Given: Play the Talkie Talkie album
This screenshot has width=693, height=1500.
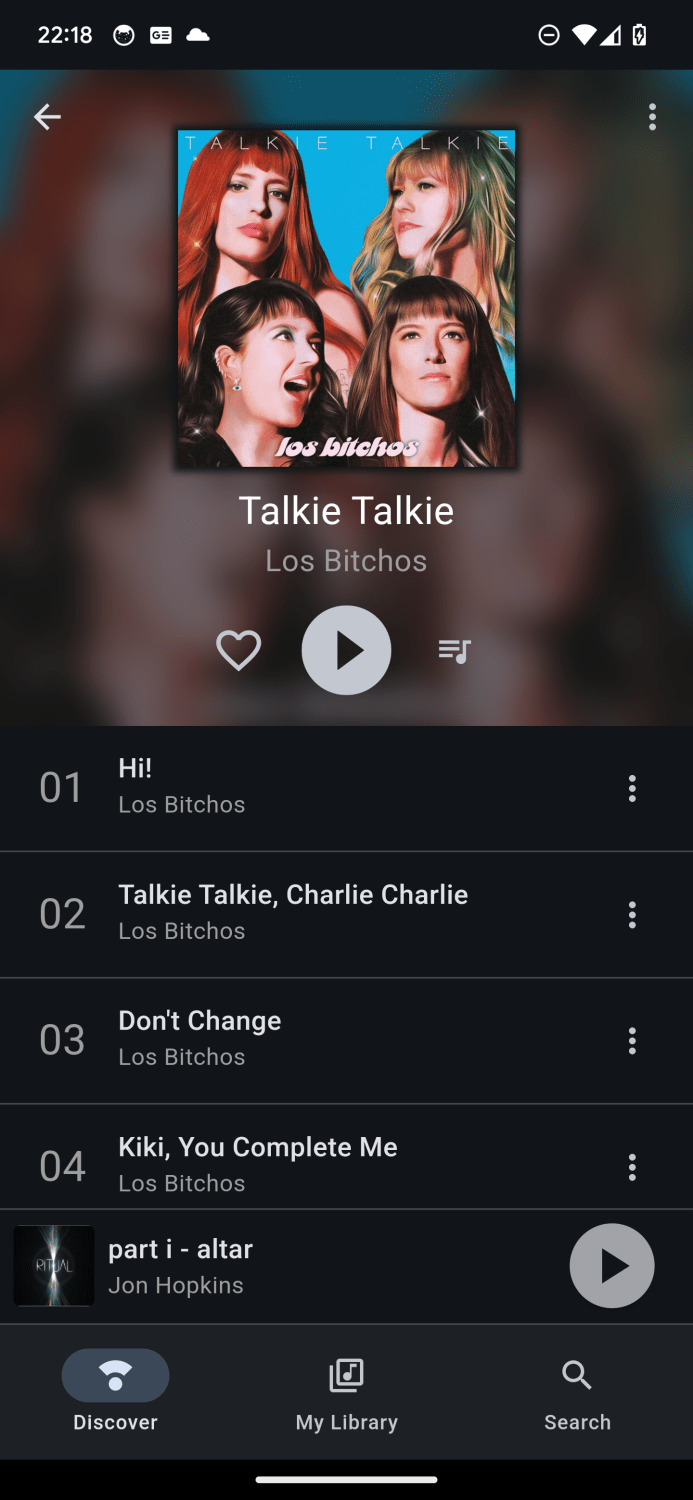Looking at the screenshot, I should pyautogui.click(x=346, y=650).
